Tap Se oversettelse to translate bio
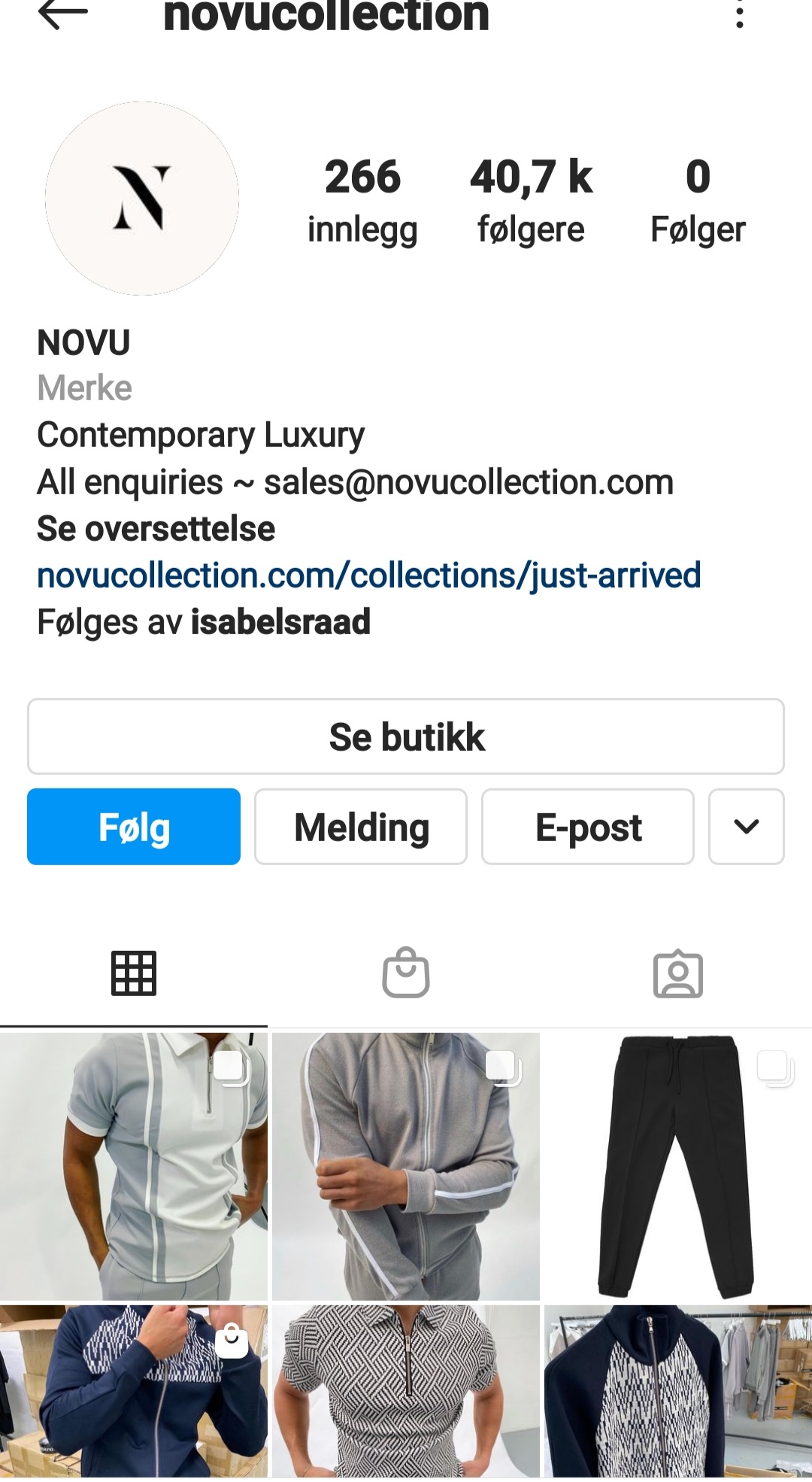The width and height of the screenshot is (812, 1482). click(x=156, y=529)
